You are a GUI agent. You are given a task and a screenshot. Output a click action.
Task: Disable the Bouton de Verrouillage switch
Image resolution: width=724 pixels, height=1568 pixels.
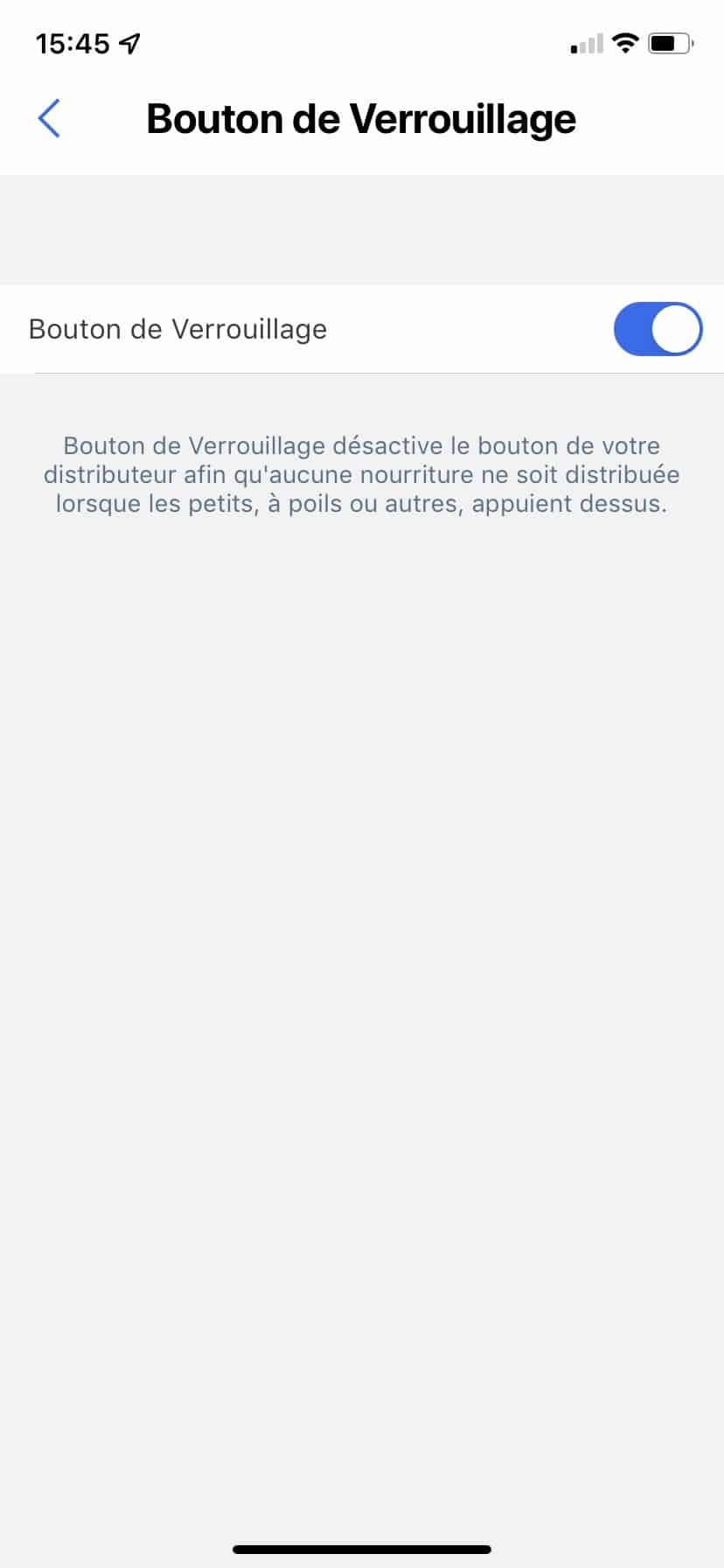(658, 329)
